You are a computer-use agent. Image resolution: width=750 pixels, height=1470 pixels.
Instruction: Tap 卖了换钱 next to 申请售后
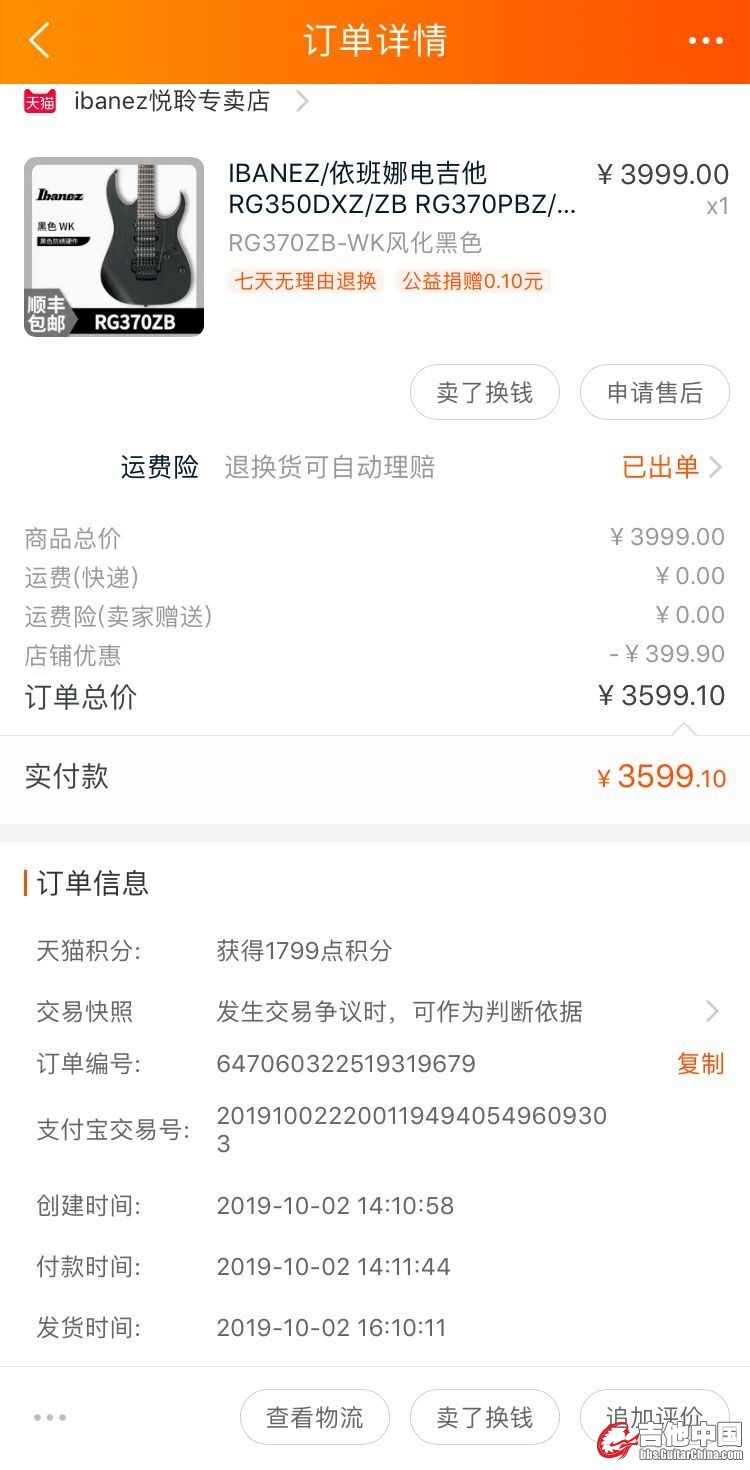coord(484,392)
